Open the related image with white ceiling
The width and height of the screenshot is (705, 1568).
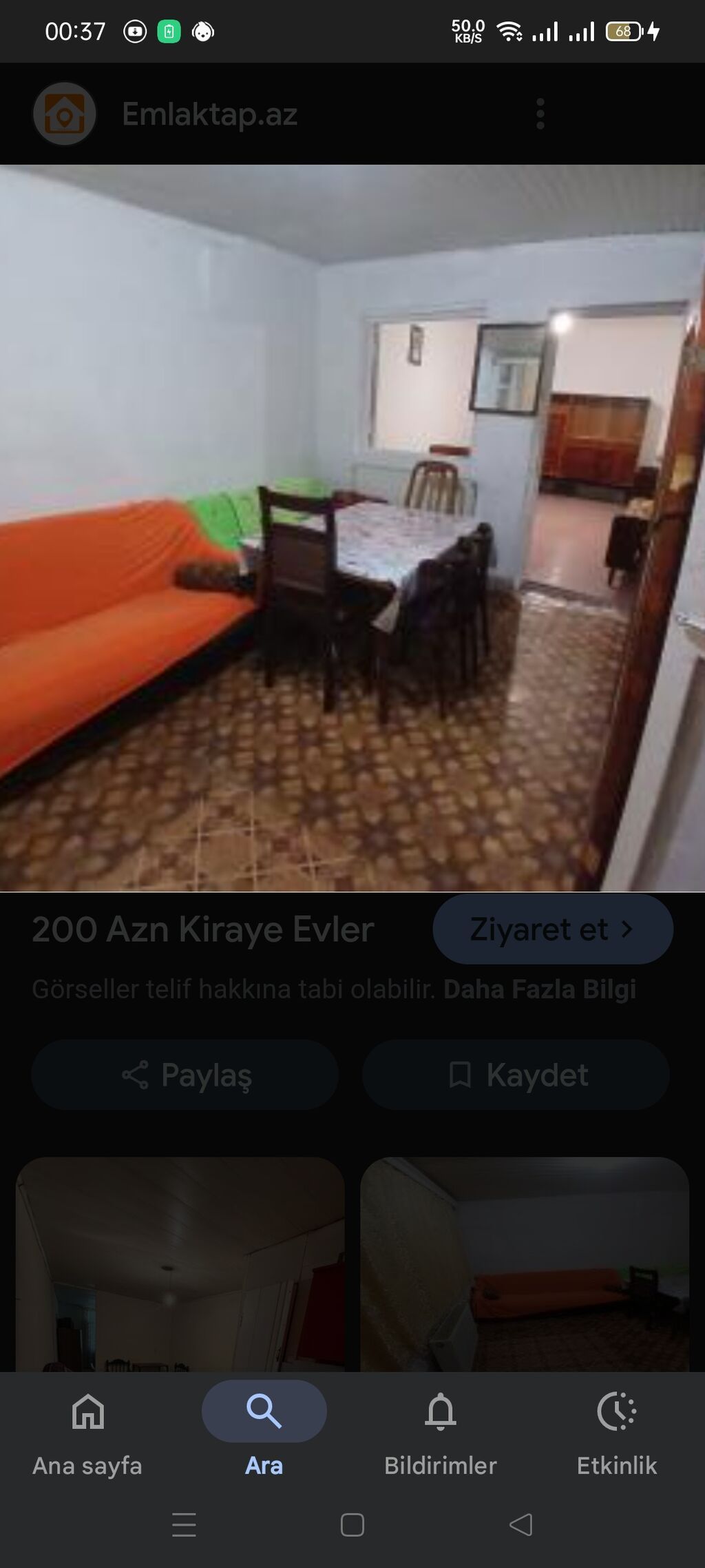pyautogui.click(x=180, y=1264)
